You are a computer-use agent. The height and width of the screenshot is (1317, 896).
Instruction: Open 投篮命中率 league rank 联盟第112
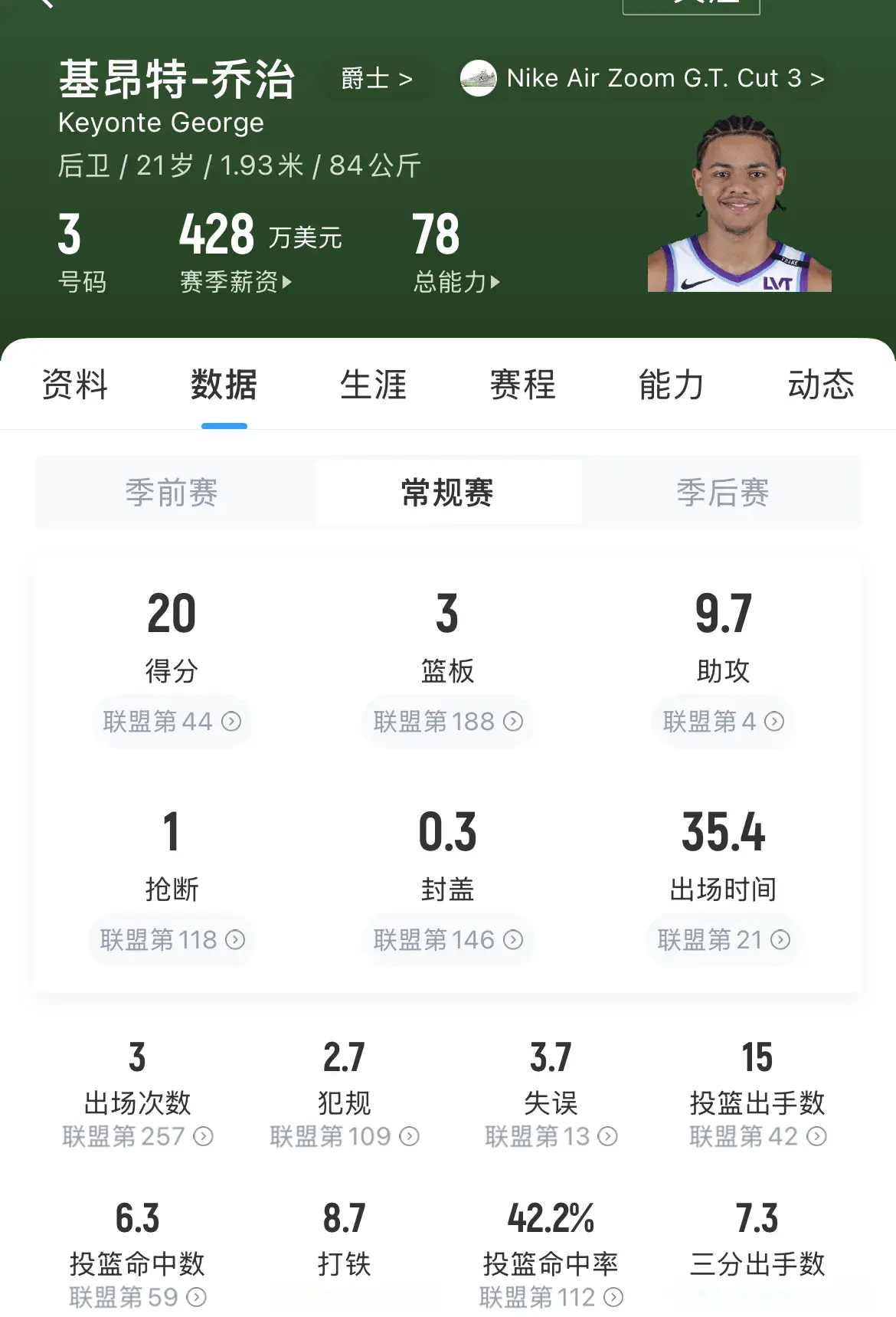click(x=551, y=1297)
